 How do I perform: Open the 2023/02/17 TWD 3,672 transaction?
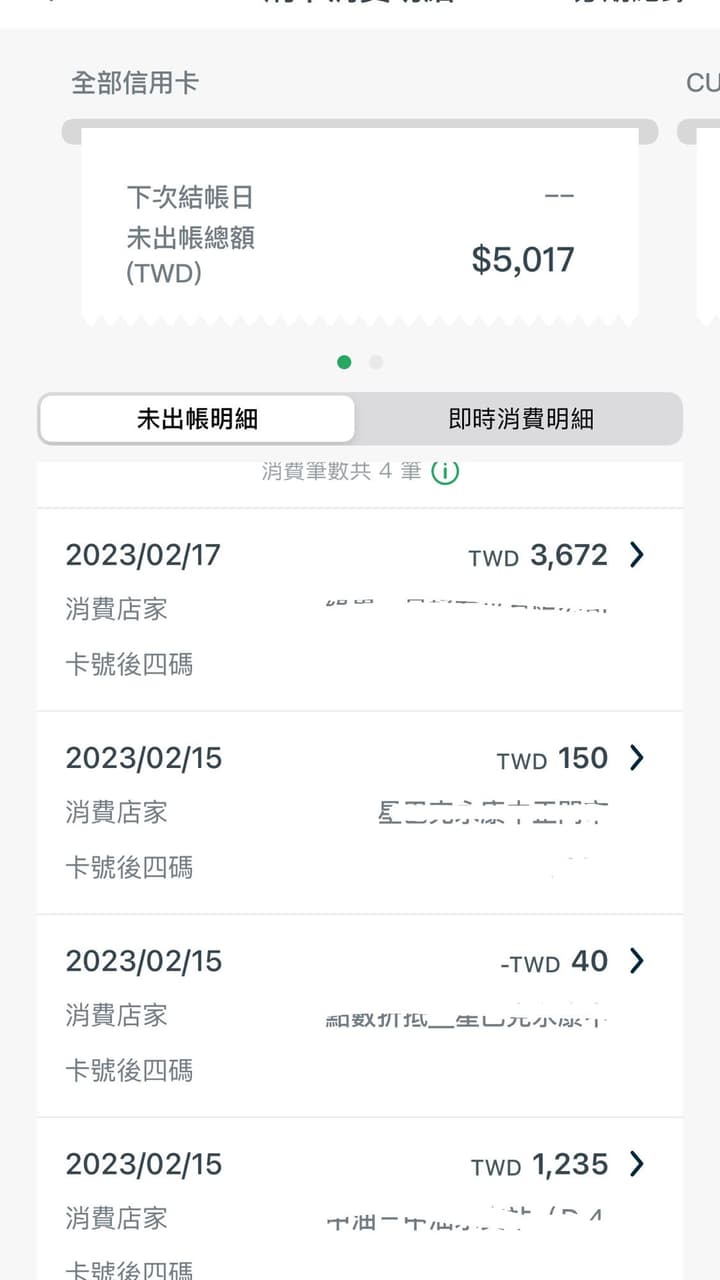360,610
